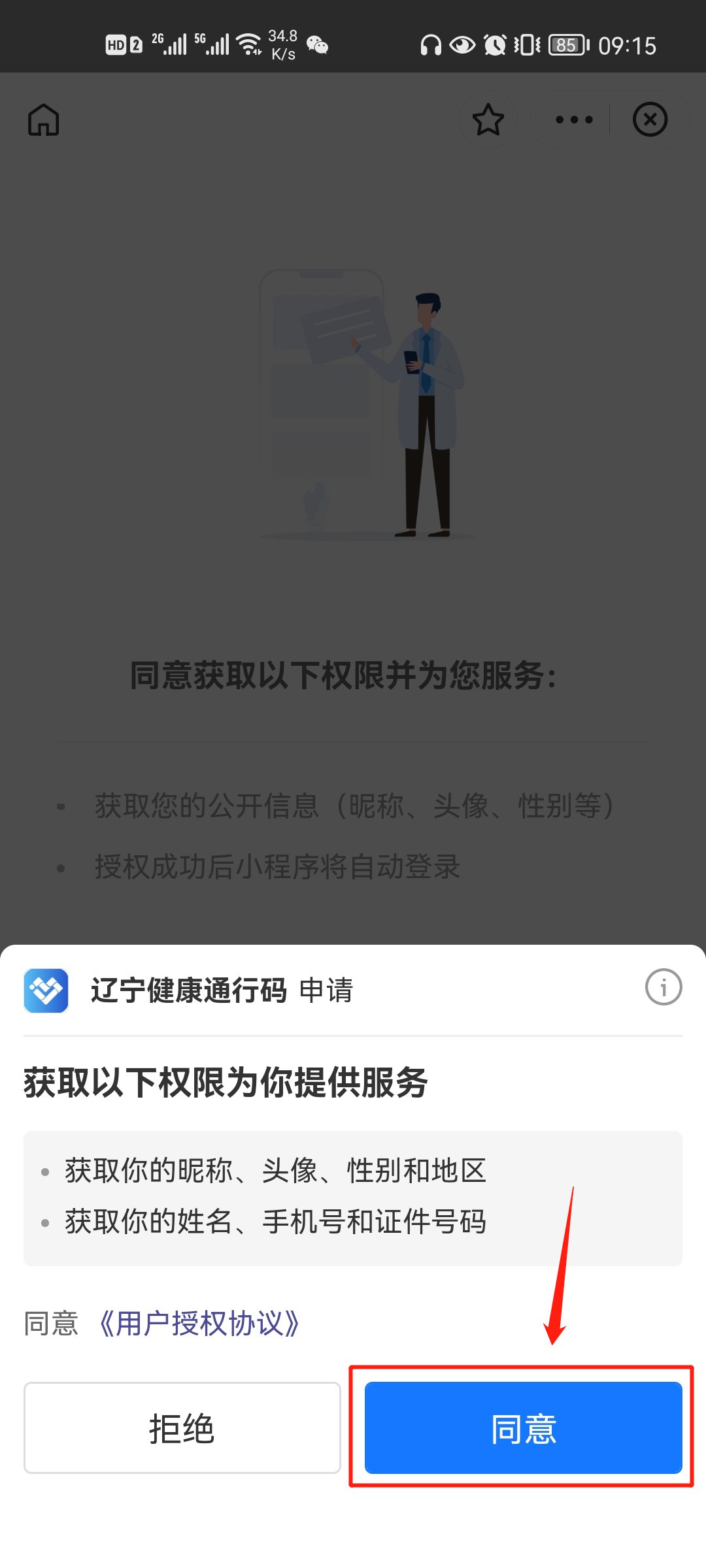View info about the permission request

[x=663, y=987]
